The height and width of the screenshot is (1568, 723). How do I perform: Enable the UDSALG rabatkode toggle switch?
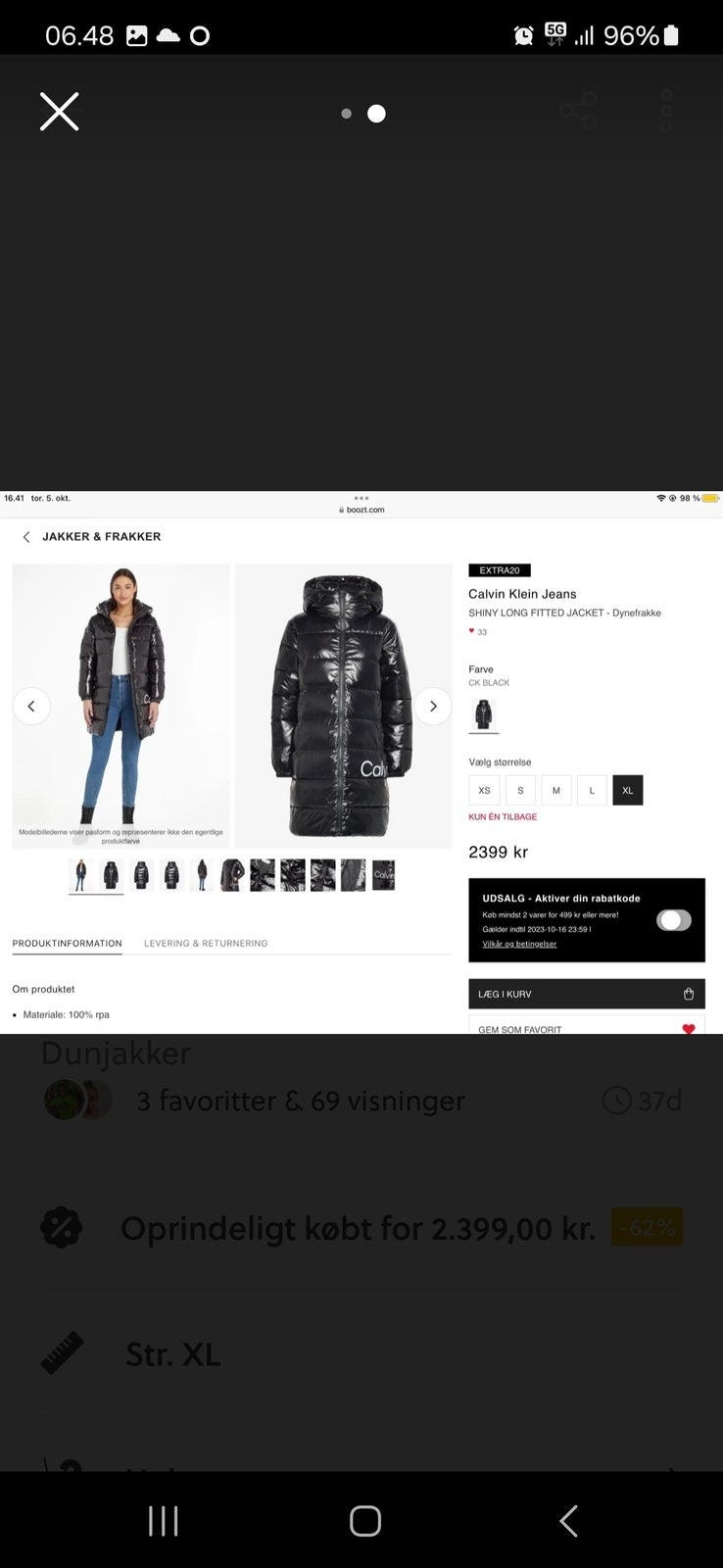672,919
